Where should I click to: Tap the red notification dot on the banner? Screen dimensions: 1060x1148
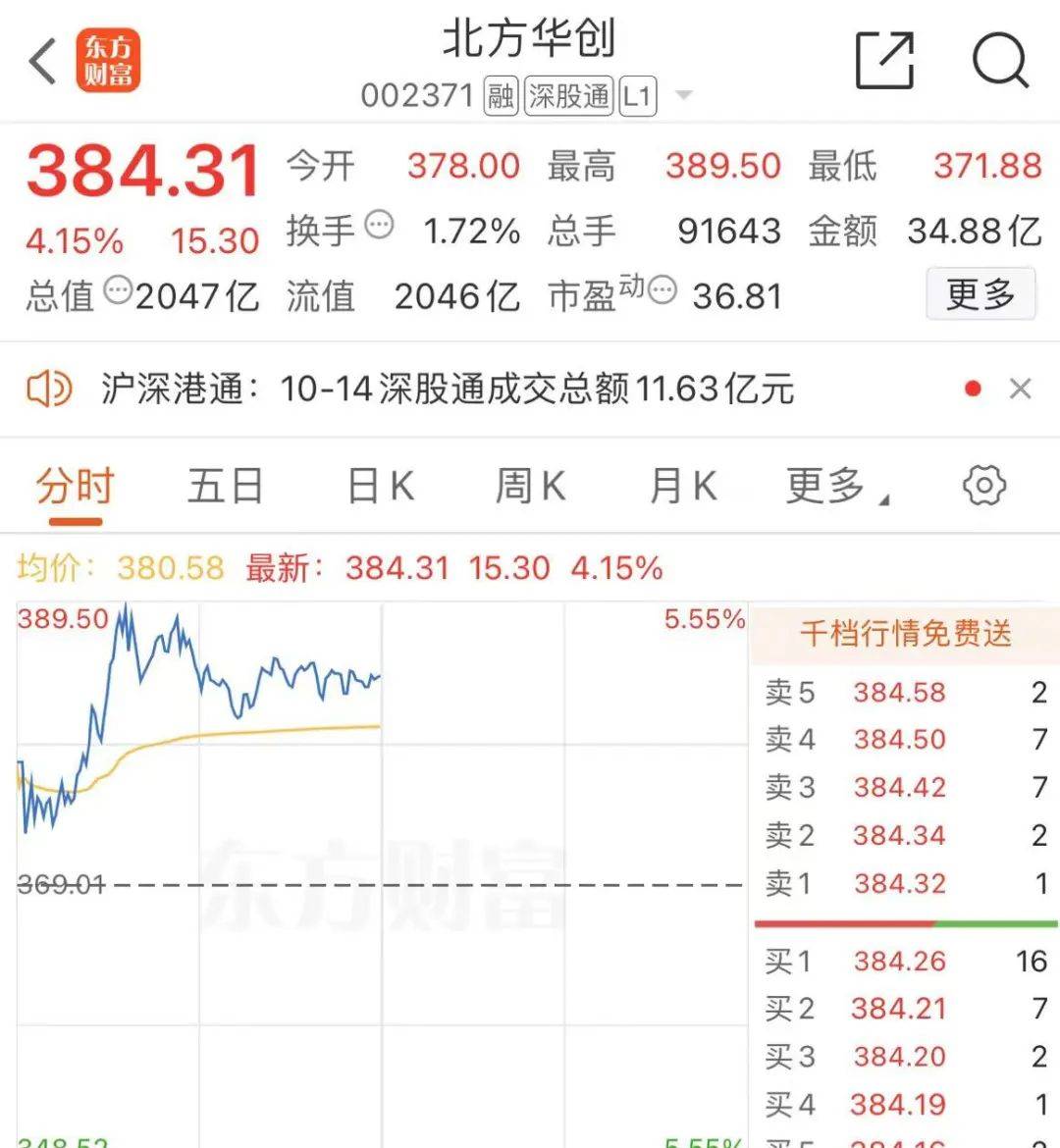[x=973, y=388]
